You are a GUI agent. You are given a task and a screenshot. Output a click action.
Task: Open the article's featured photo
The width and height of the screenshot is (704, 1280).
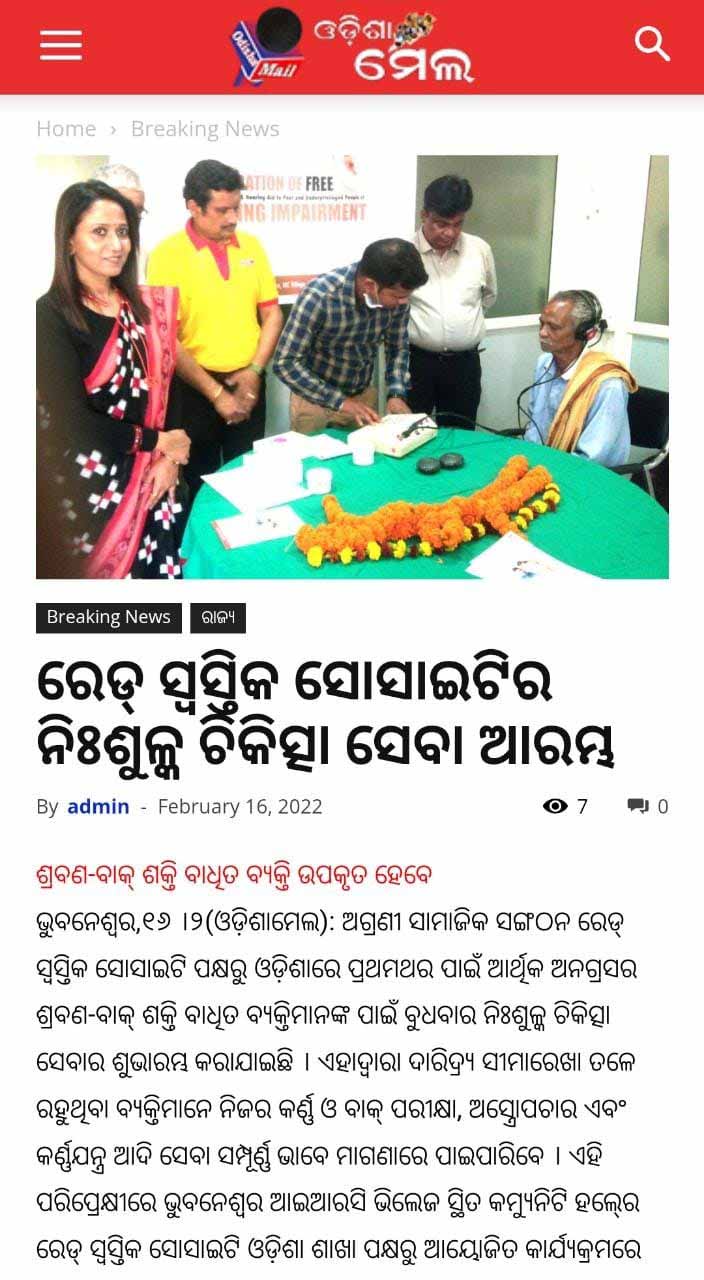pyautogui.click(x=352, y=367)
